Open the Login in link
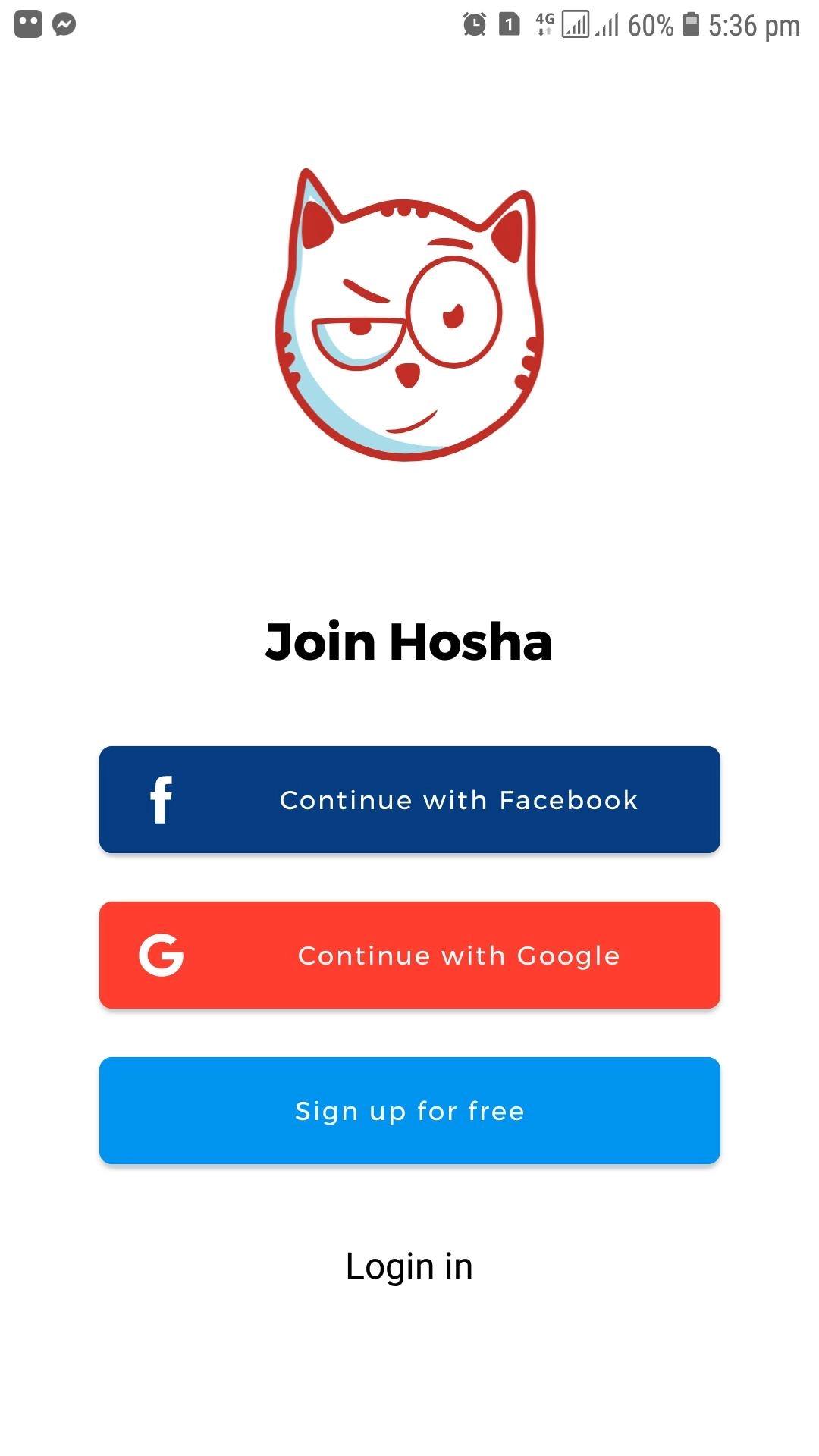The width and height of the screenshot is (819, 1456). (x=409, y=1266)
